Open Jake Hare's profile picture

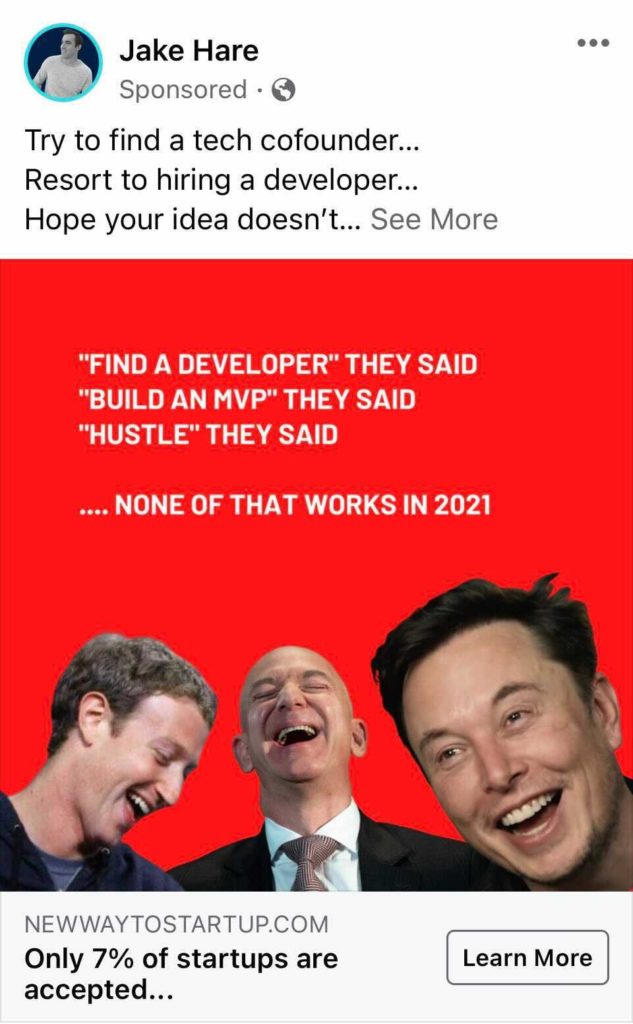(63, 63)
